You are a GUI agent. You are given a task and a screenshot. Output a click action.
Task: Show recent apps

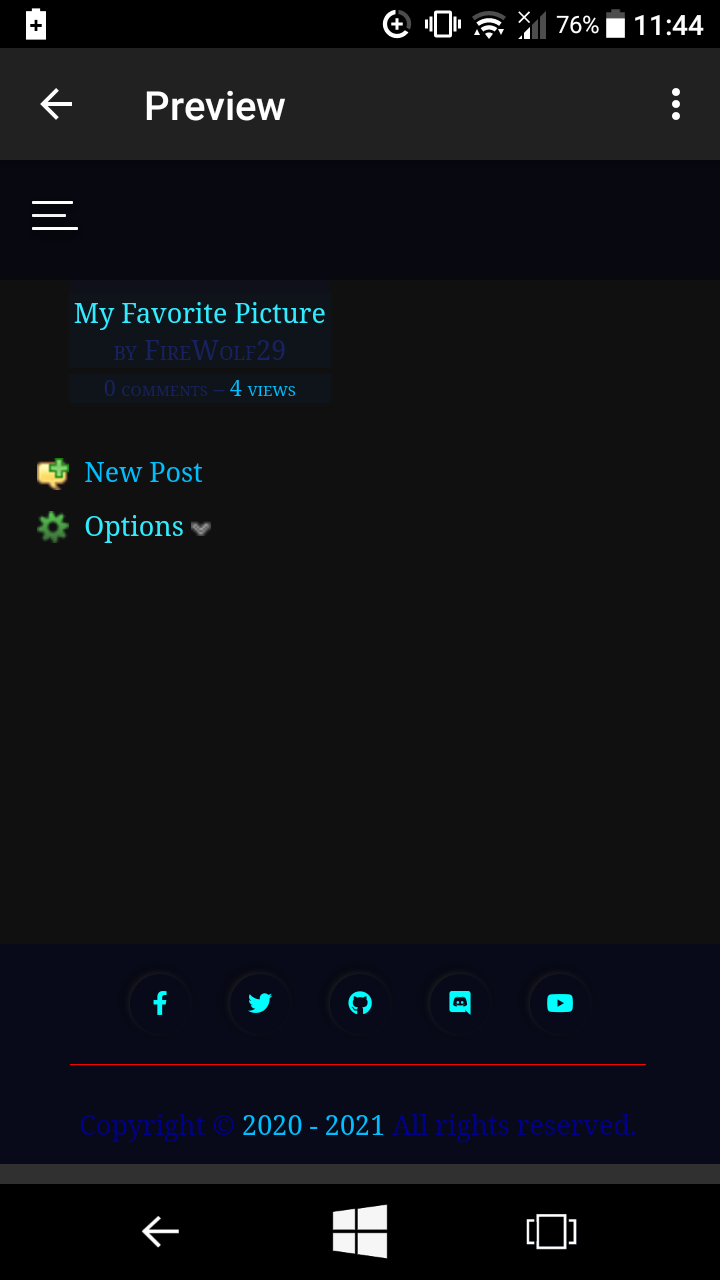(551, 1231)
